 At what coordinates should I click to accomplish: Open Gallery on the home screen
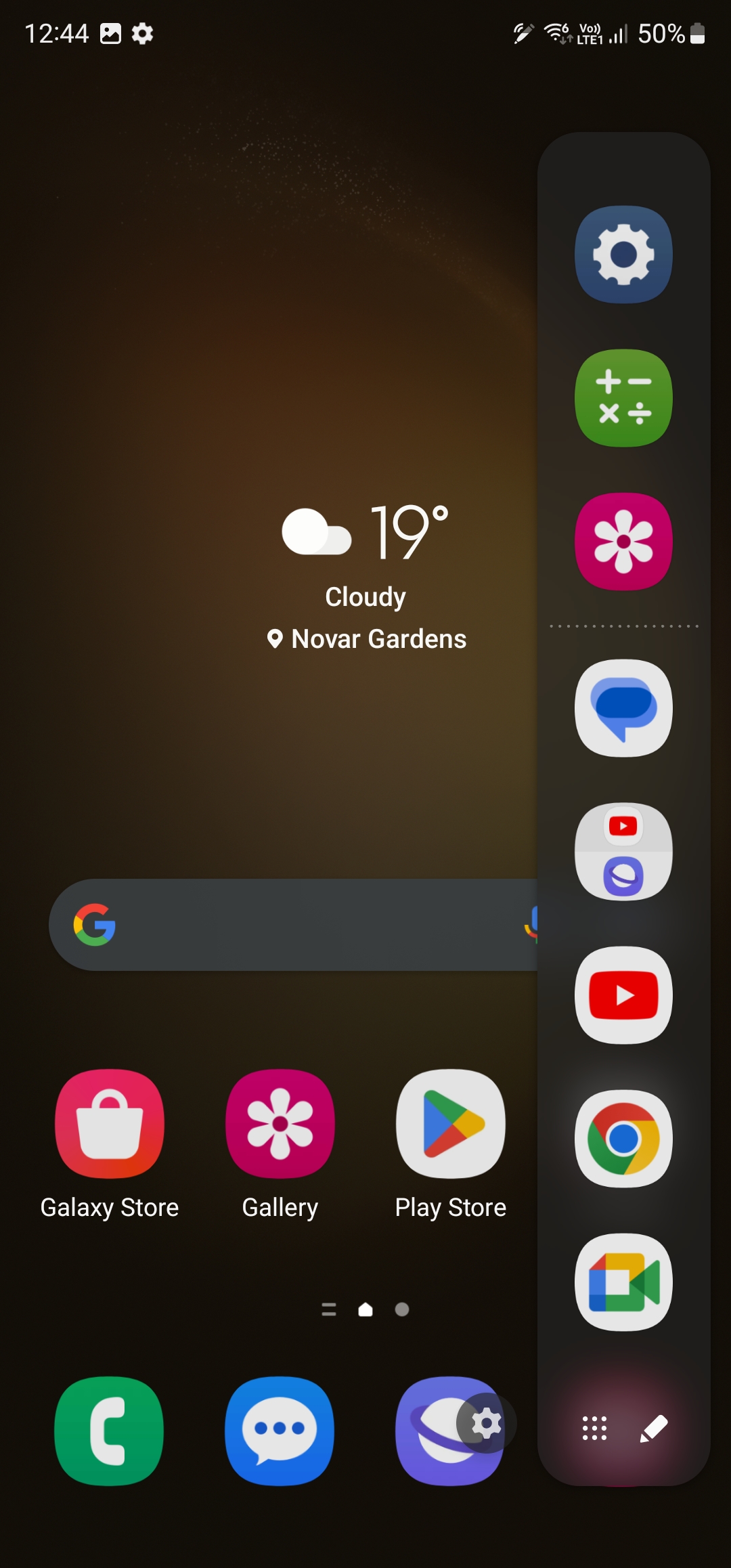[x=280, y=1144]
